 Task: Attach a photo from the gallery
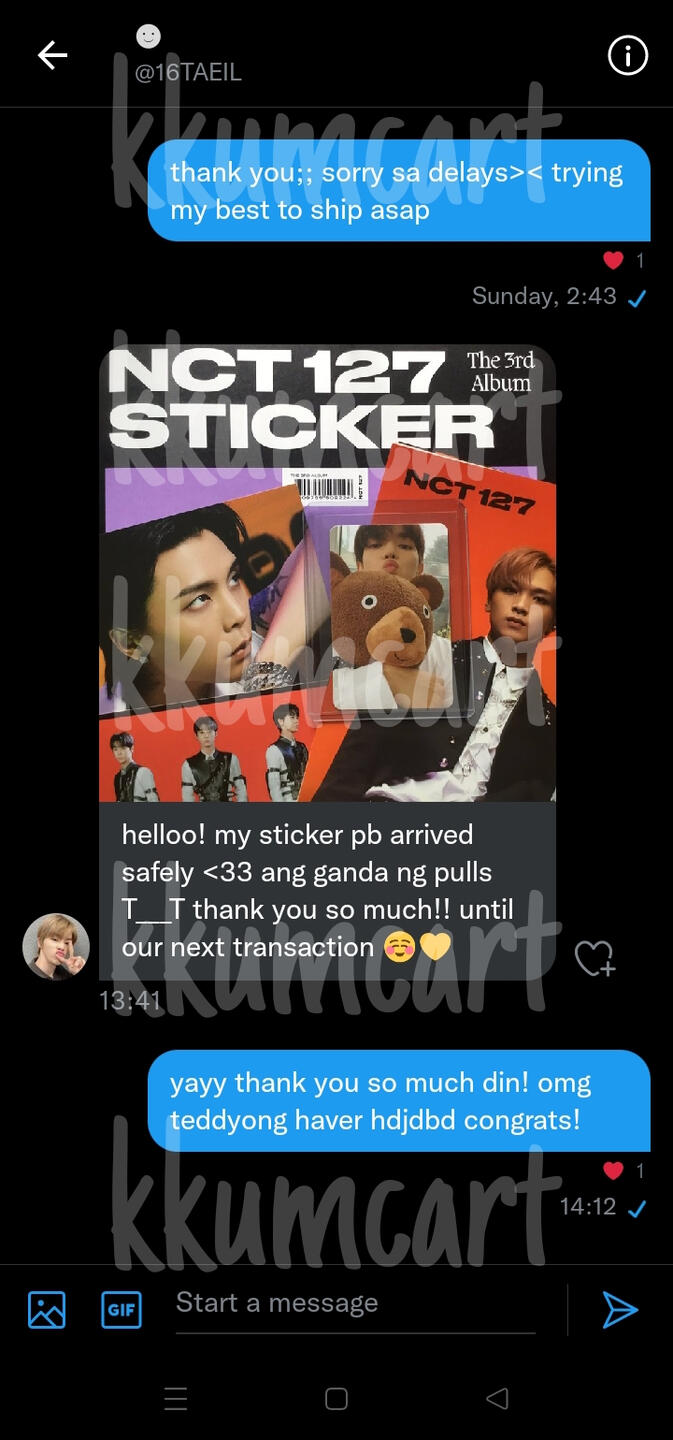(x=46, y=1309)
